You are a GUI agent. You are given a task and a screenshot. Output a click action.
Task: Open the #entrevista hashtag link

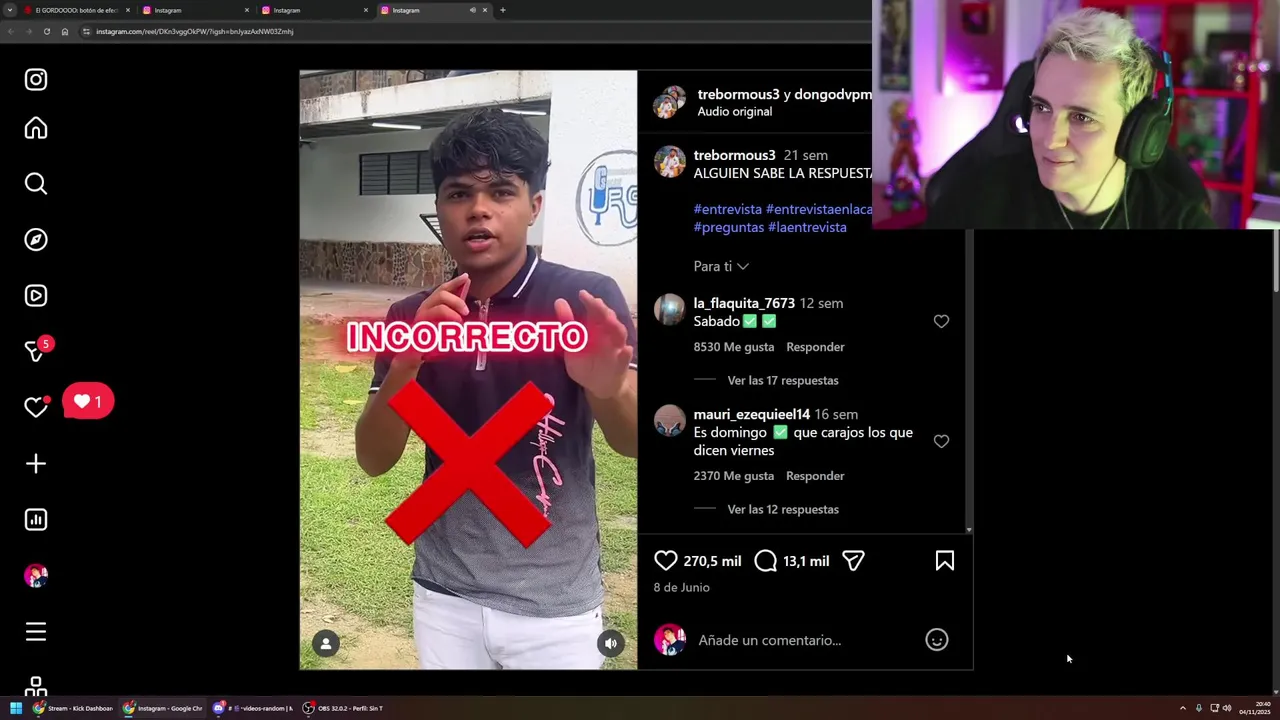pos(727,209)
